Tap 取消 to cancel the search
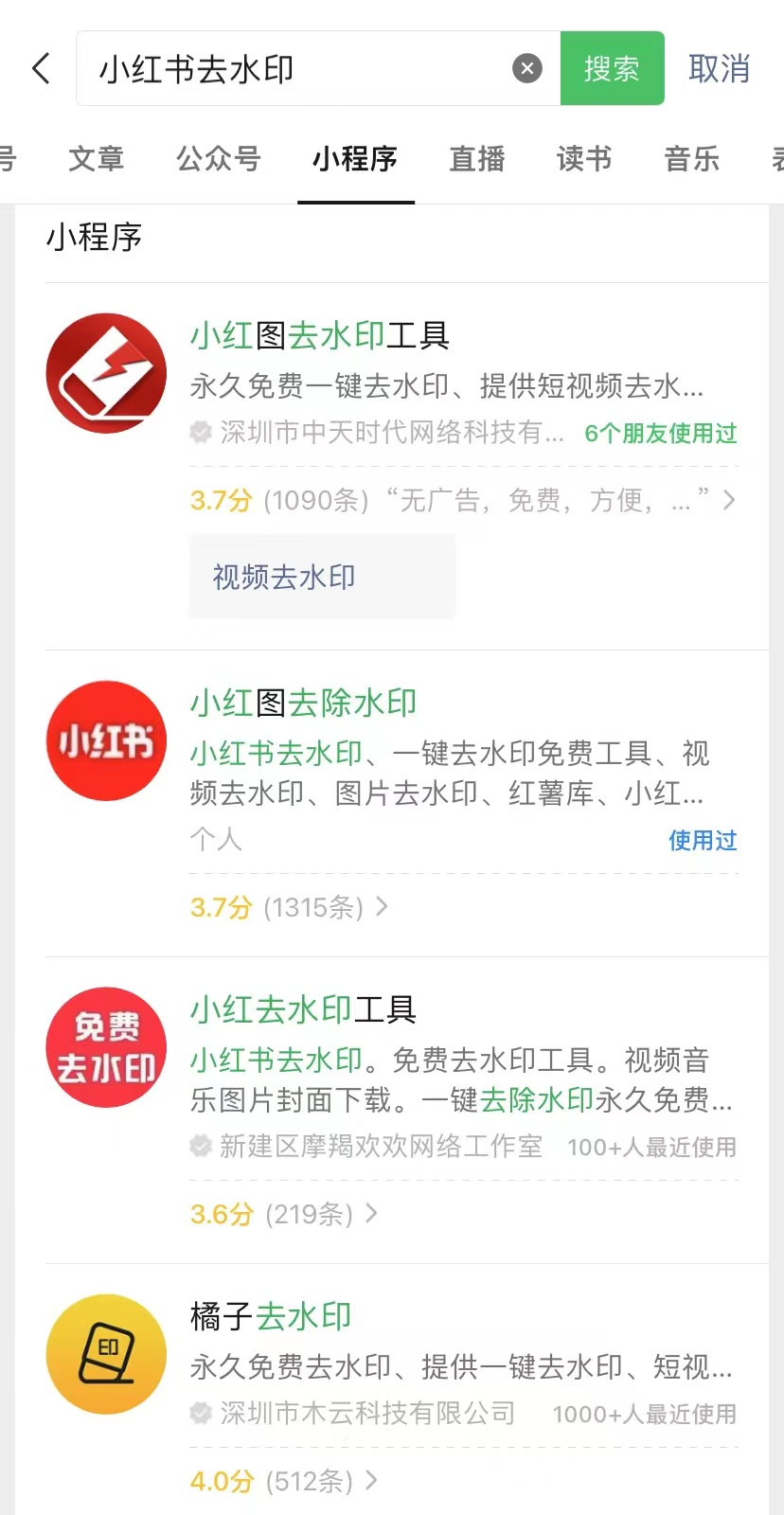Viewport: 784px width, 1515px height. pyautogui.click(x=719, y=68)
